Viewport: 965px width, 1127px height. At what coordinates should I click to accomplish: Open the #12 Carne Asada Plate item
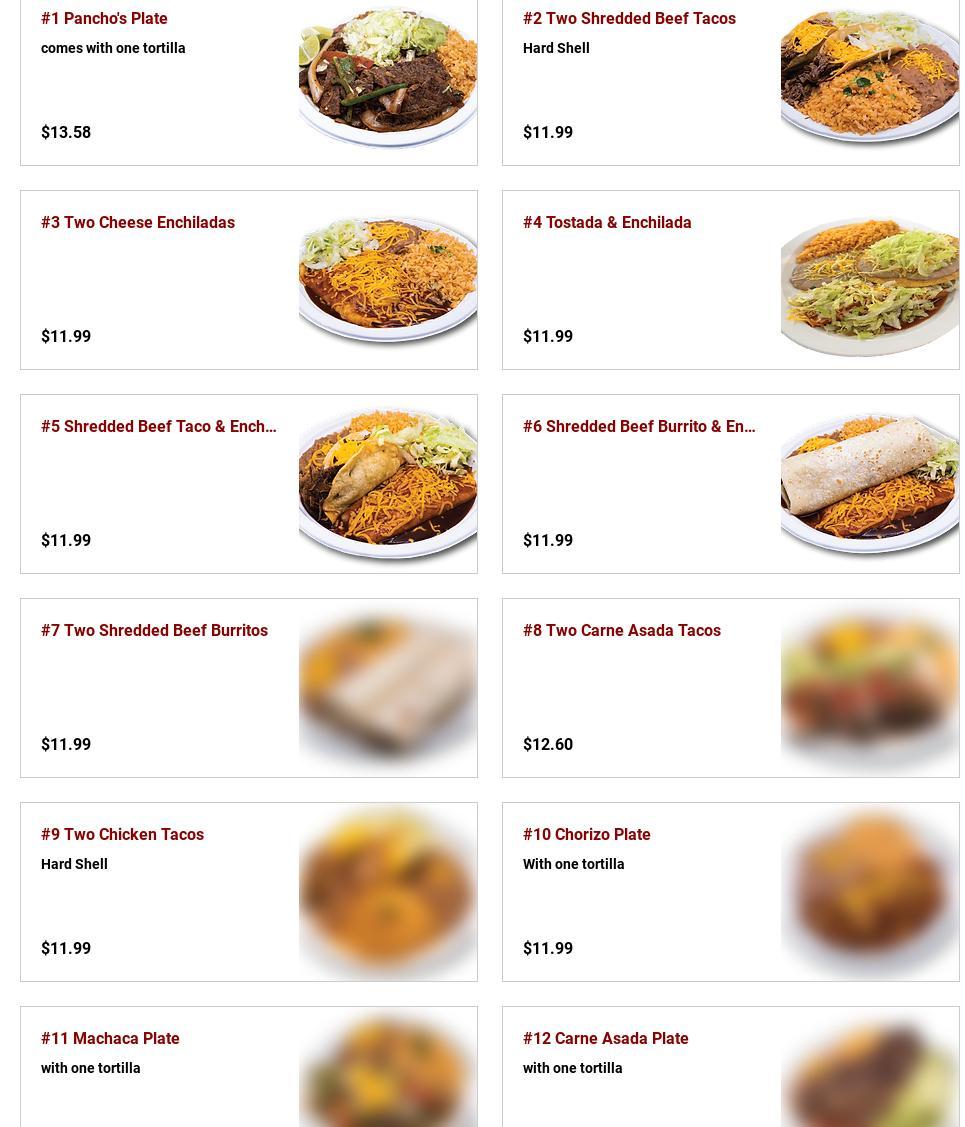coord(605,1039)
